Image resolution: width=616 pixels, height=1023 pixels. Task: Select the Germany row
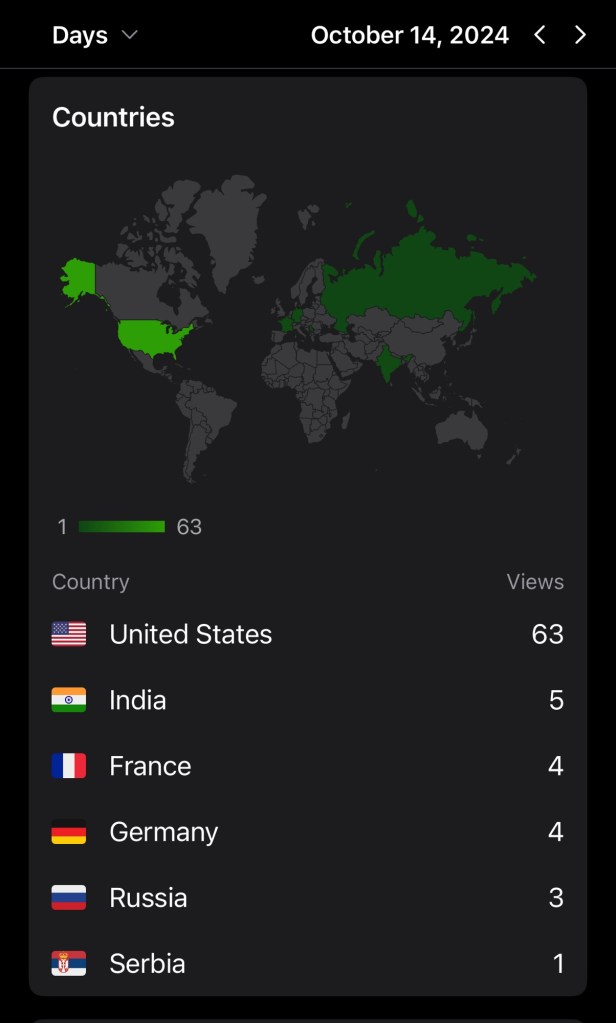click(x=307, y=832)
